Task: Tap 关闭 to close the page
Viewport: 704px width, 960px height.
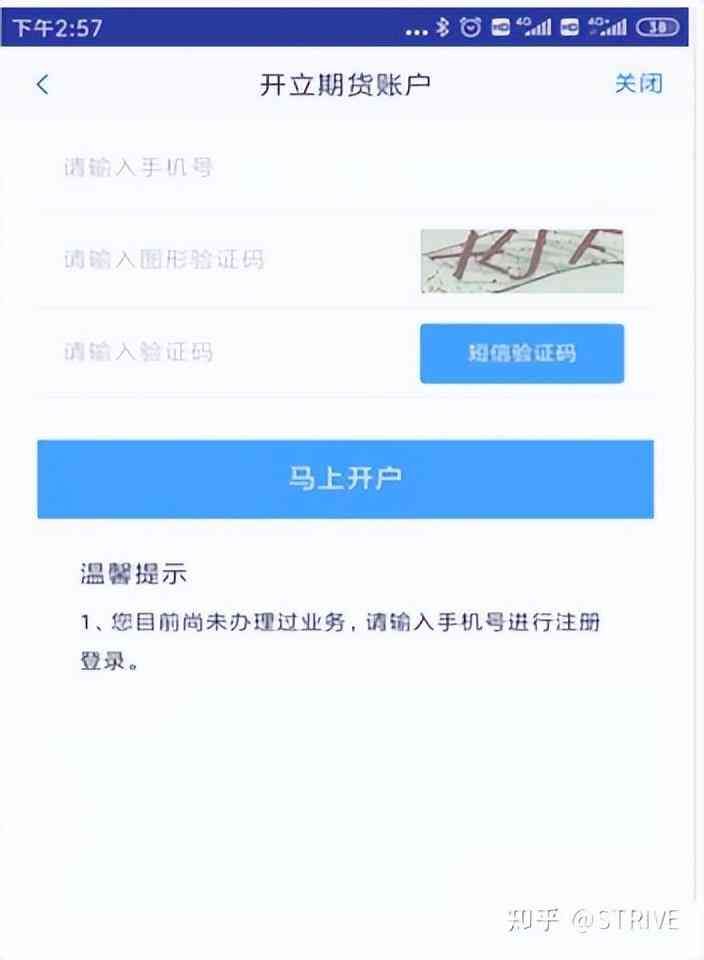Action: (638, 84)
